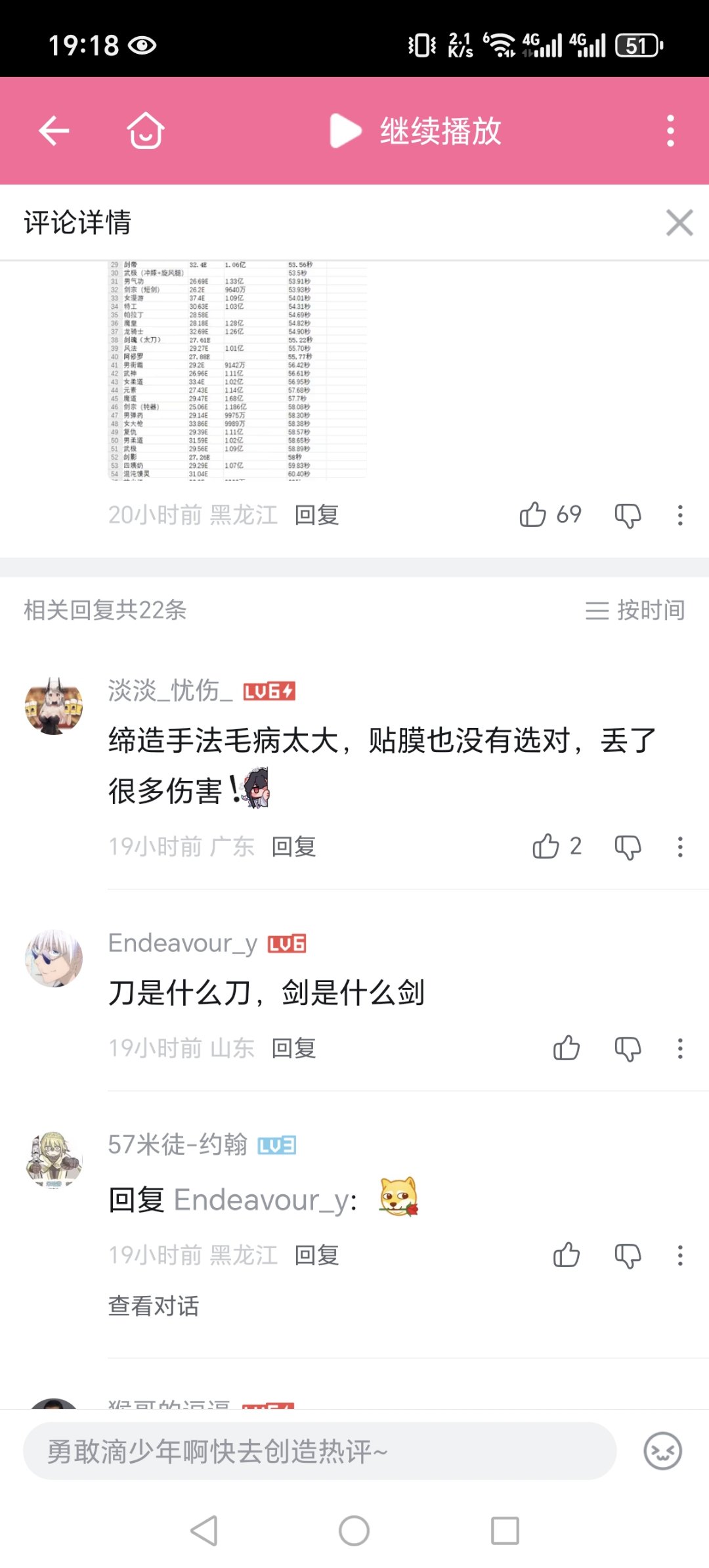Tap the system home button

point(354,1531)
